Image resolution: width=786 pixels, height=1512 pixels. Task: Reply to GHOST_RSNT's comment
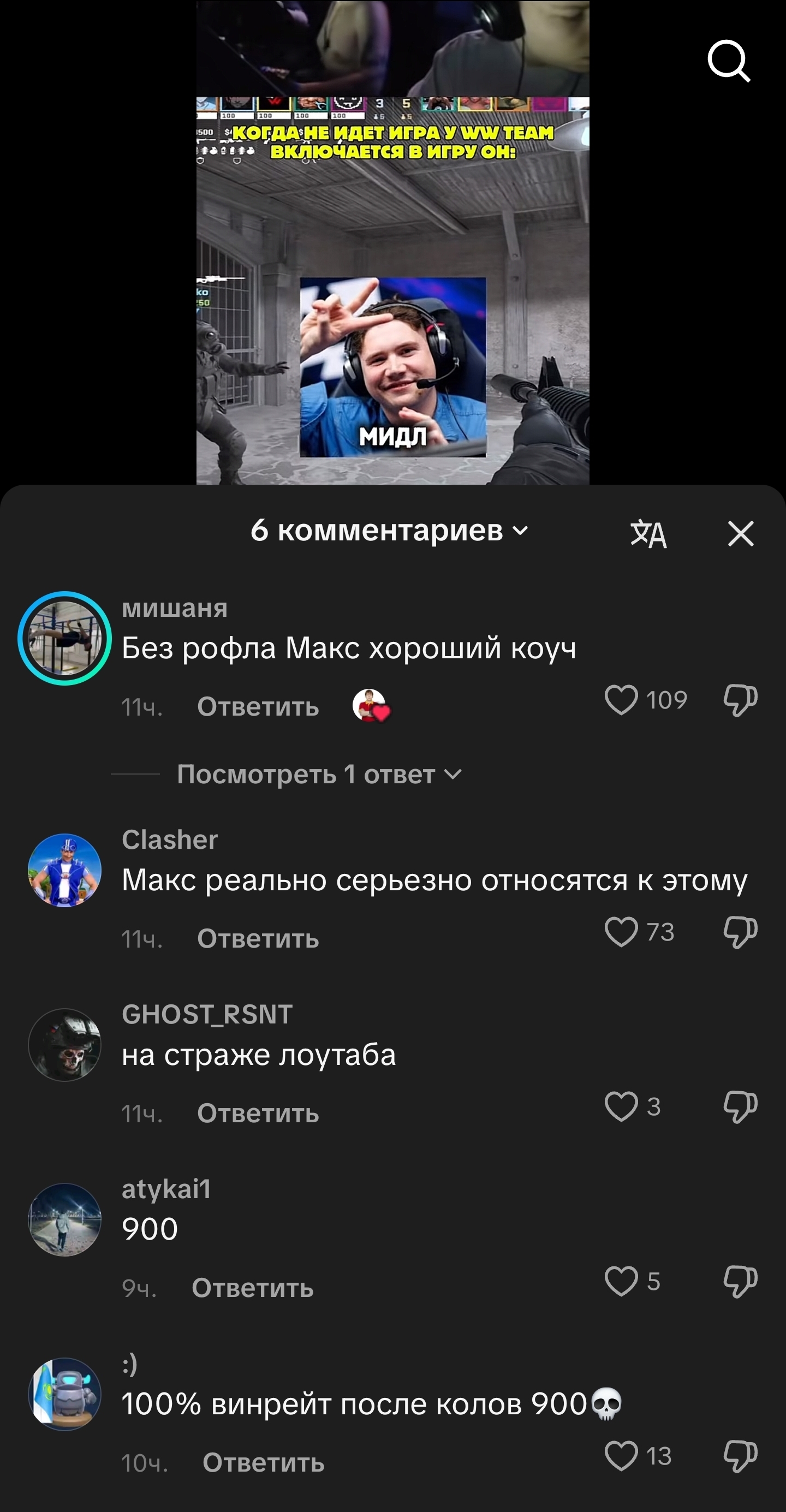click(x=258, y=1114)
